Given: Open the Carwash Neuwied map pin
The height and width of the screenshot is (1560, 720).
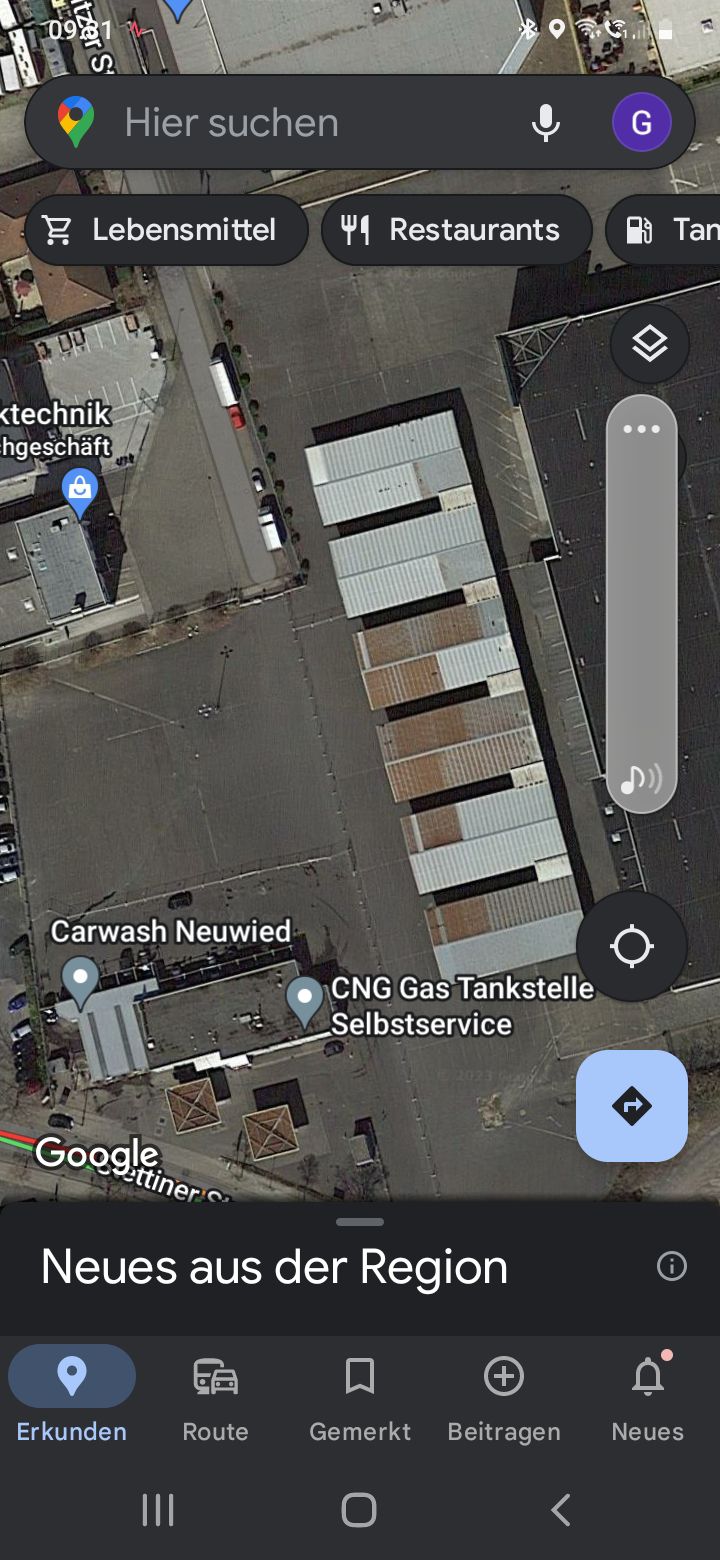Looking at the screenshot, I should click(x=80, y=981).
